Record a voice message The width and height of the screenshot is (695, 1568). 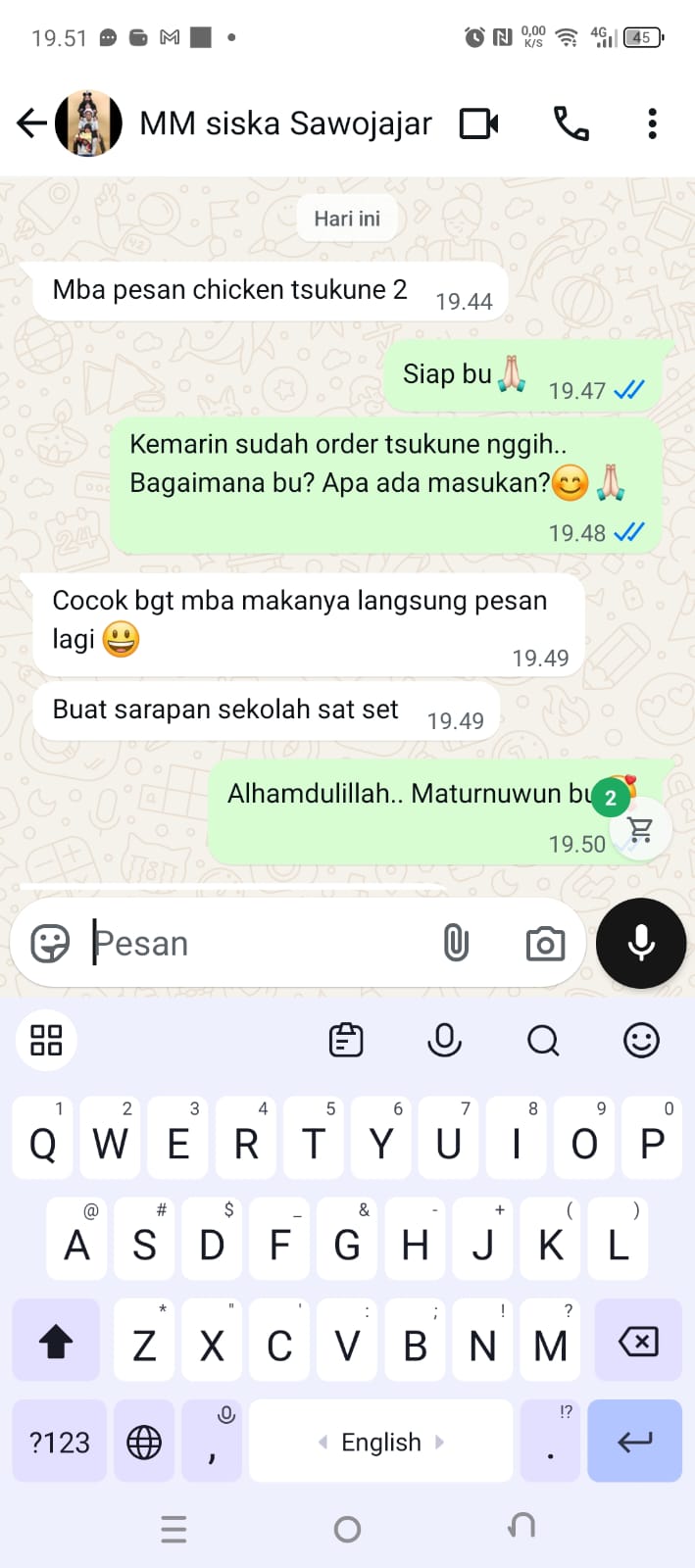(641, 943)
